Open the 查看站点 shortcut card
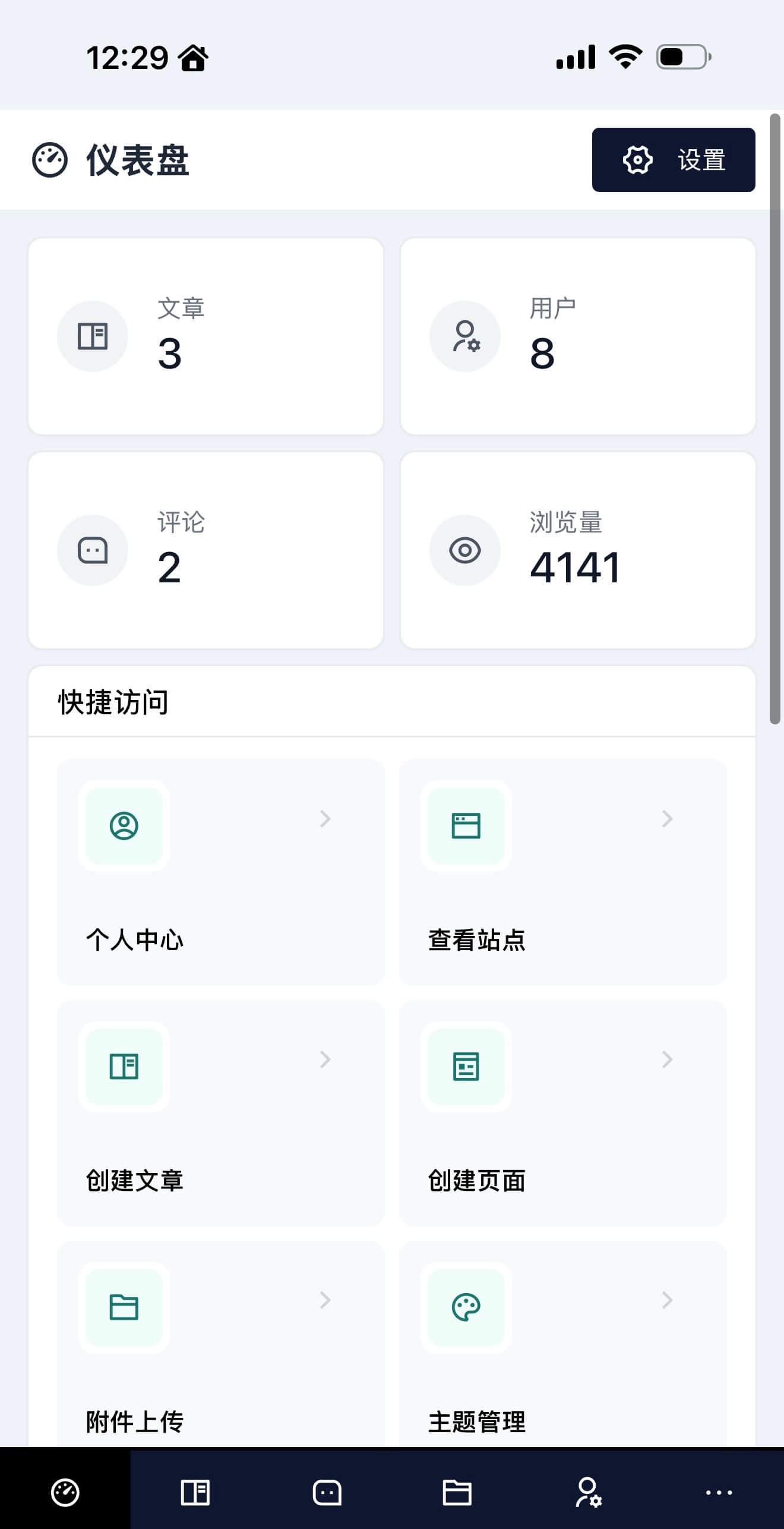 click(562, 871)
